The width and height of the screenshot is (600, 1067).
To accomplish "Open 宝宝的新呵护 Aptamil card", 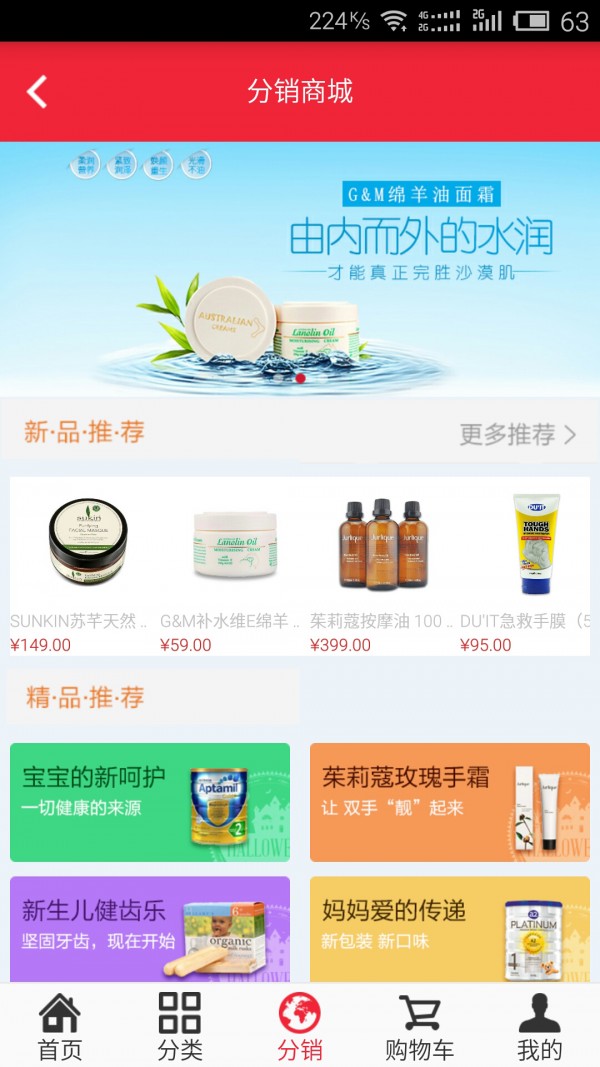I will (x=150, y=802).
